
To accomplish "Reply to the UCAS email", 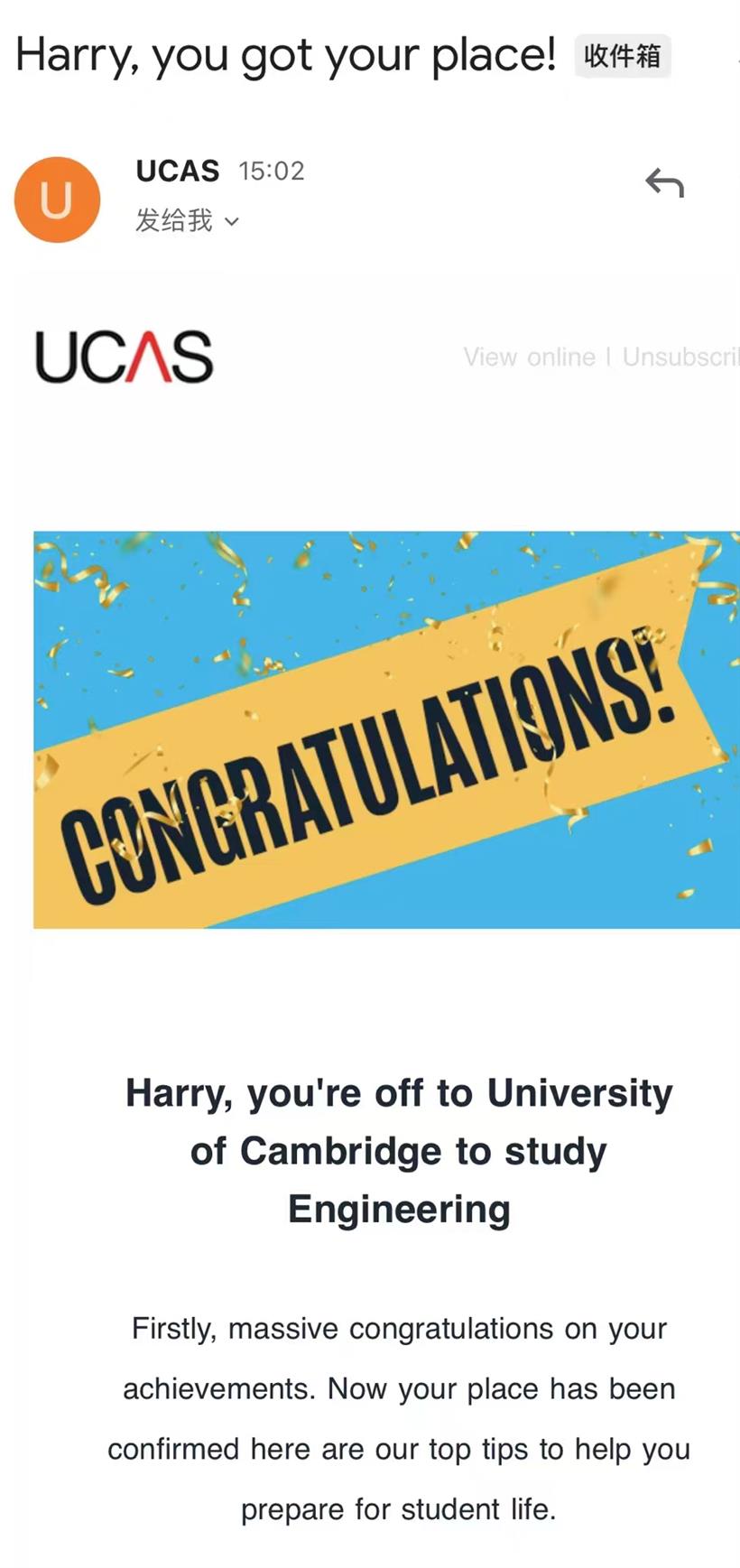I will [665, 182].
